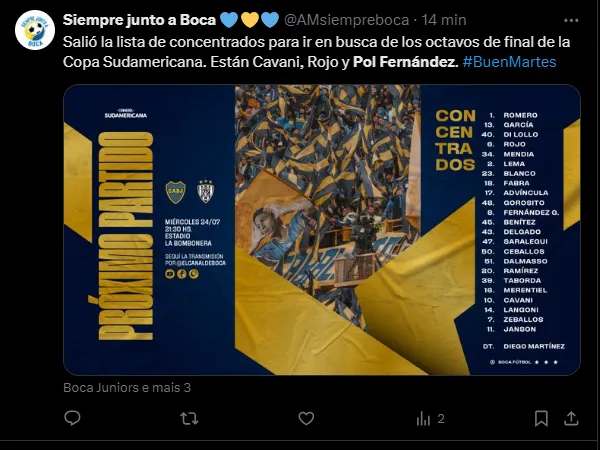
Task: Open the #BuenMartes hashtag
Action: pos(510,62)
